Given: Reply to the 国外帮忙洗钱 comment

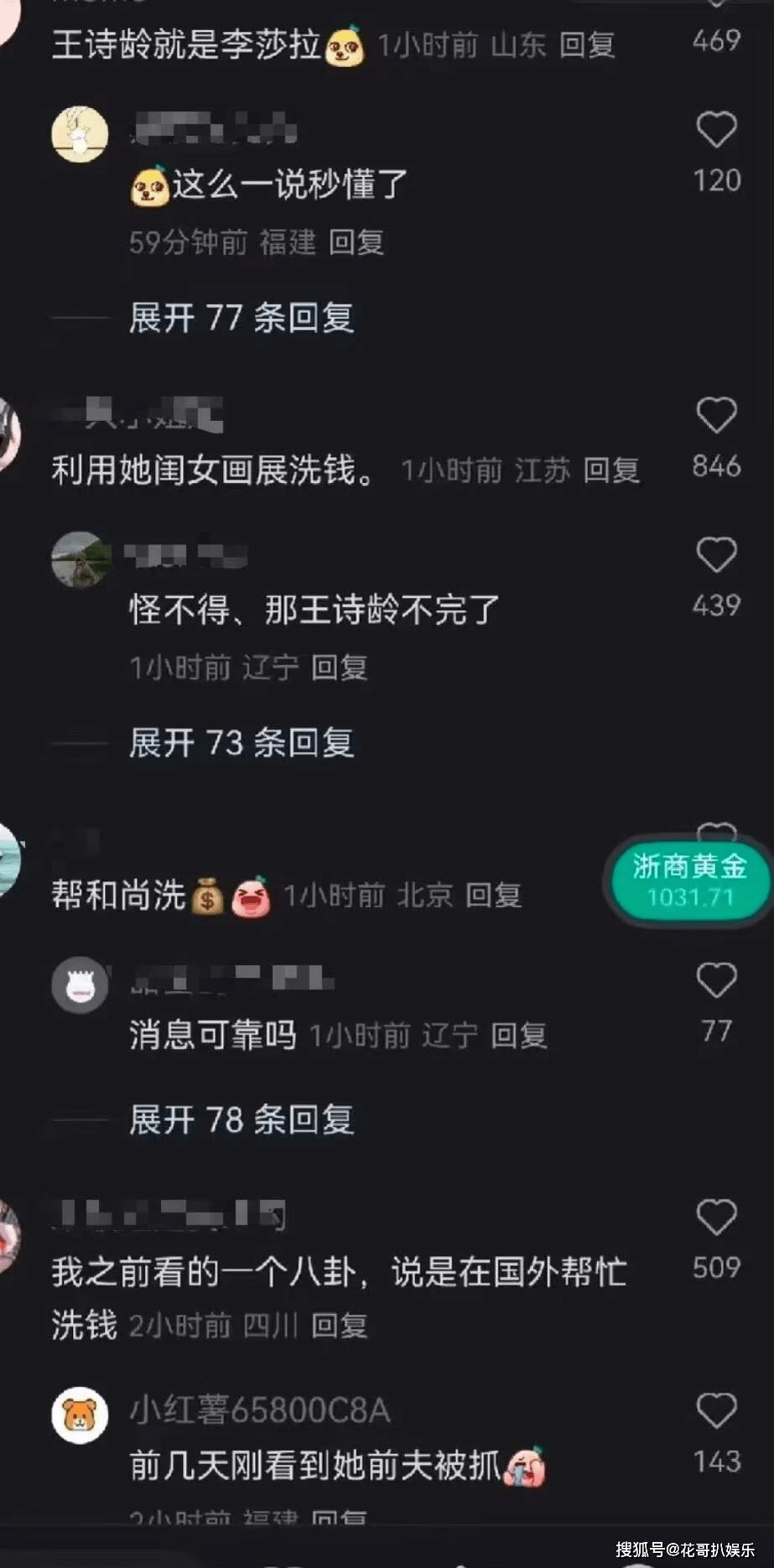Looking at the screenshot, I should pyautogui.click(x=340, y=1327).
